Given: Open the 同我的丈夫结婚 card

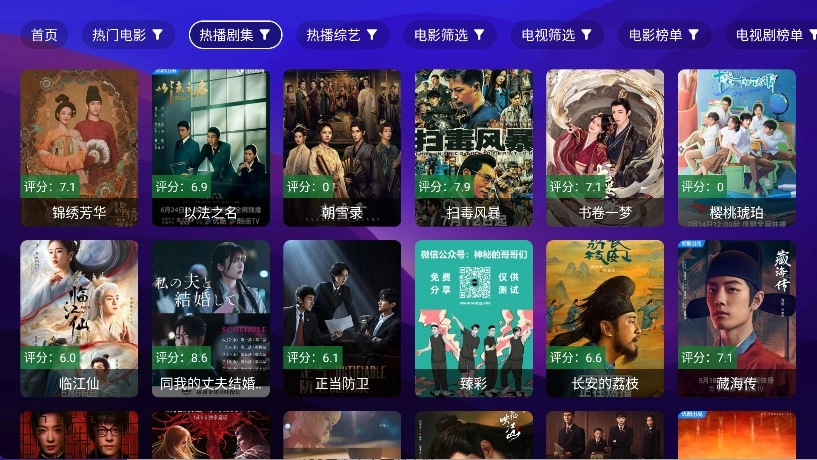Looking at the screenshot, I should pyautogui.click(x=211, y=318).
